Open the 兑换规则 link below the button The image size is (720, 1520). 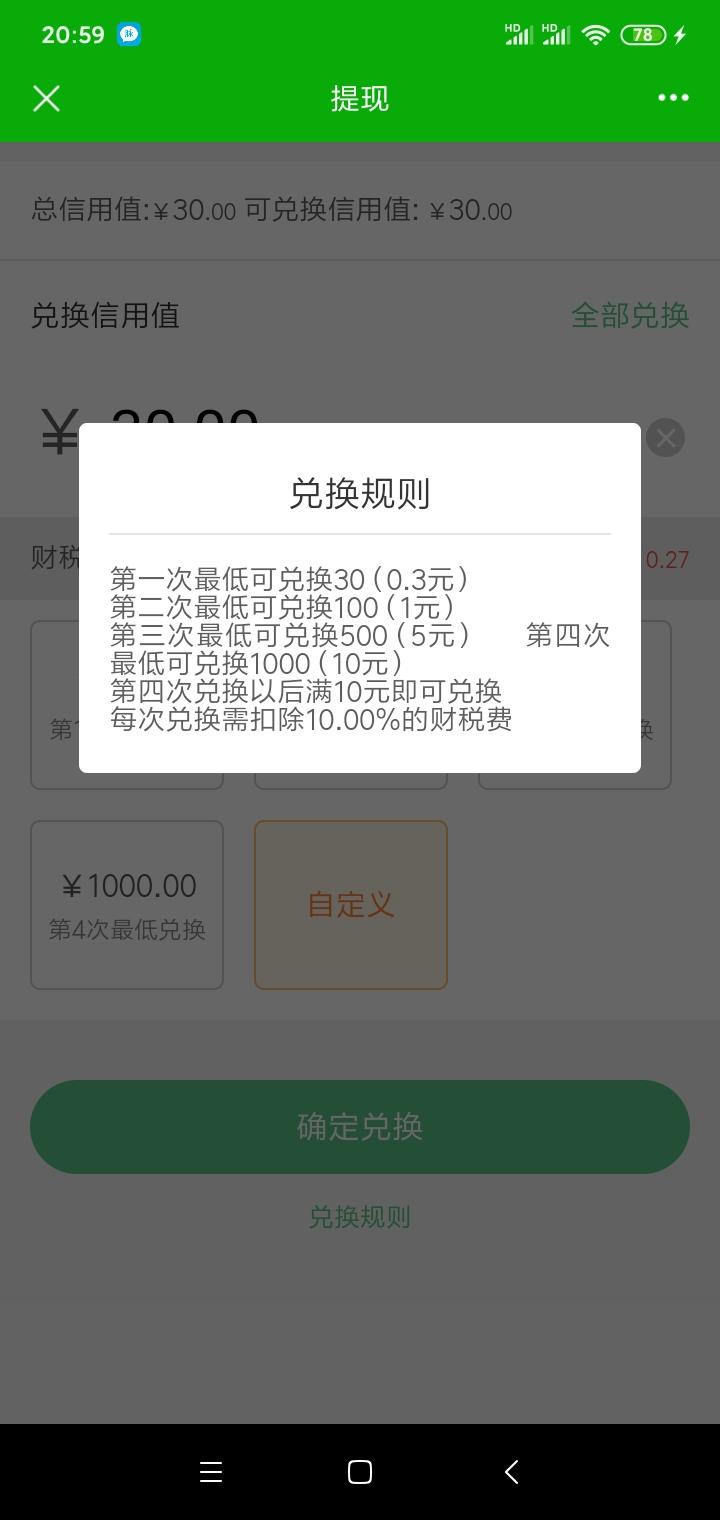pos(360,1217)
